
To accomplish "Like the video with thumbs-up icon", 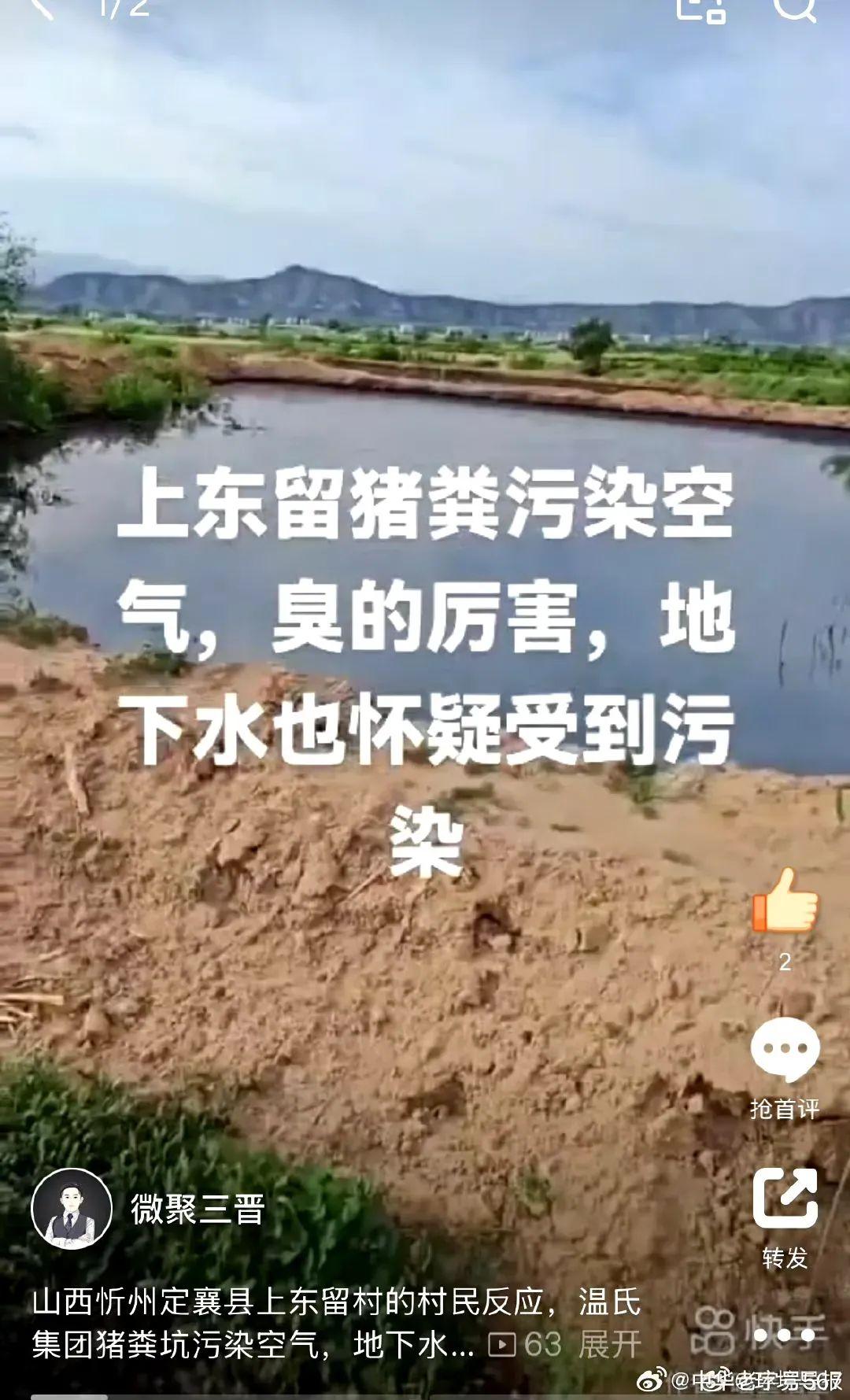I will tap(785, 903).
